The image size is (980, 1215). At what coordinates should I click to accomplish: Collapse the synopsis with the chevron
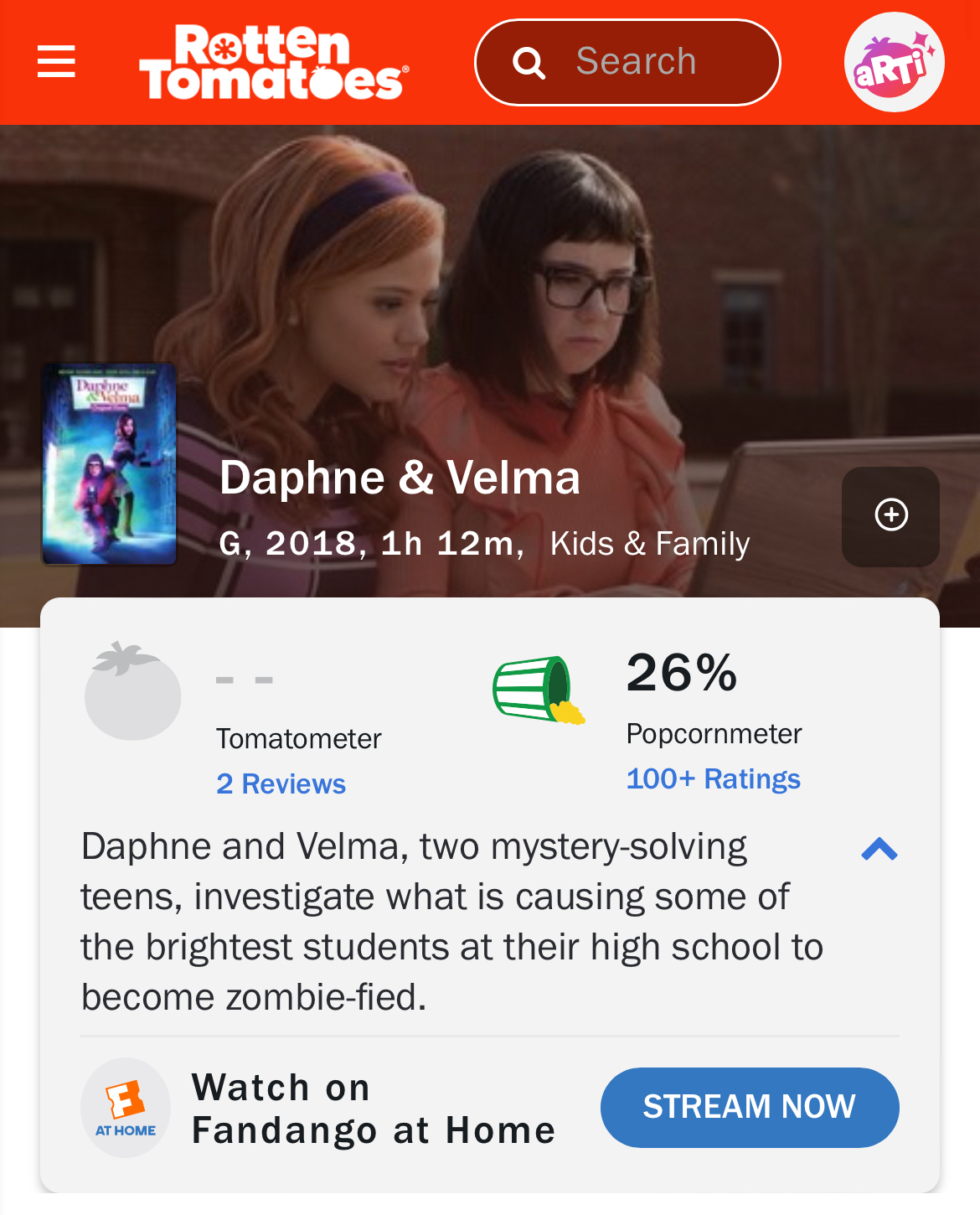[879, 850]
